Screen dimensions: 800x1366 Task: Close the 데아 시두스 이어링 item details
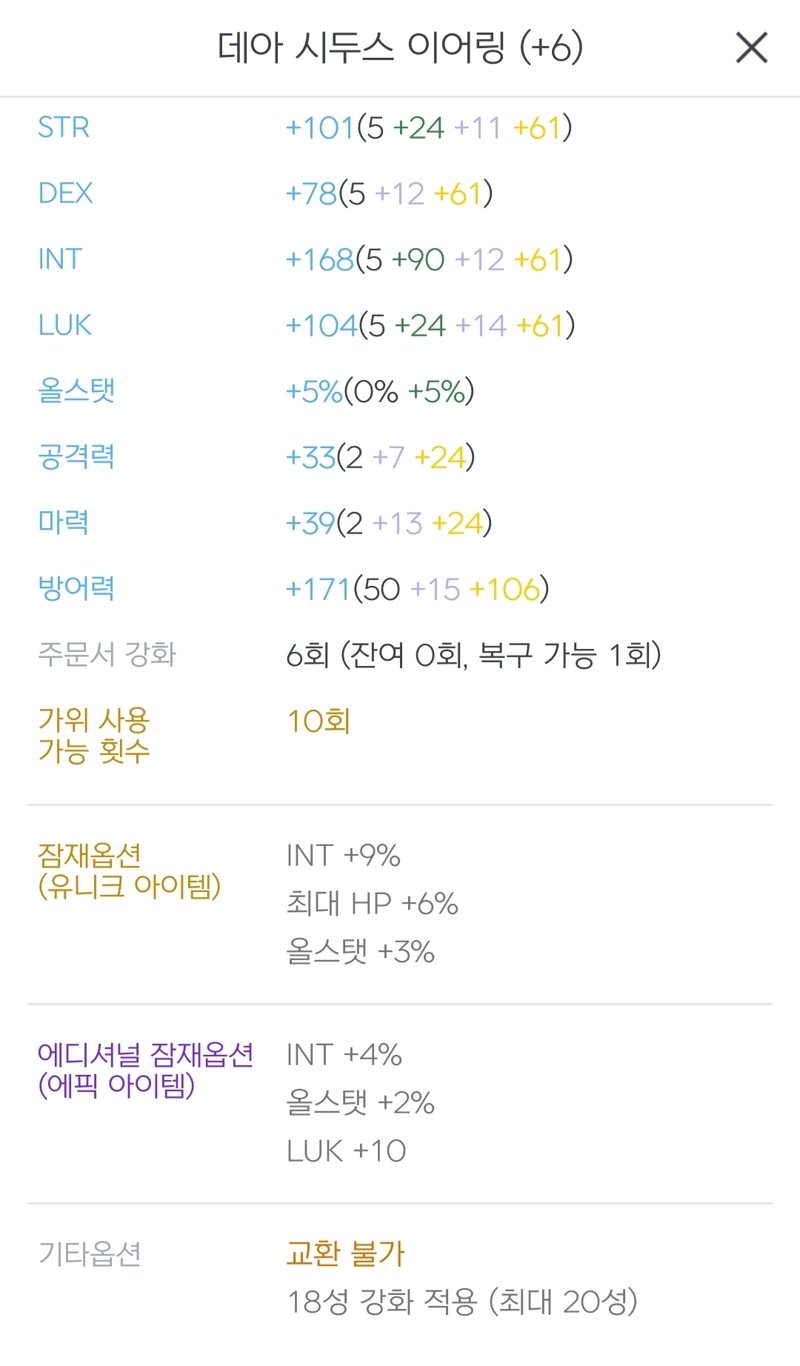[751, 48]
